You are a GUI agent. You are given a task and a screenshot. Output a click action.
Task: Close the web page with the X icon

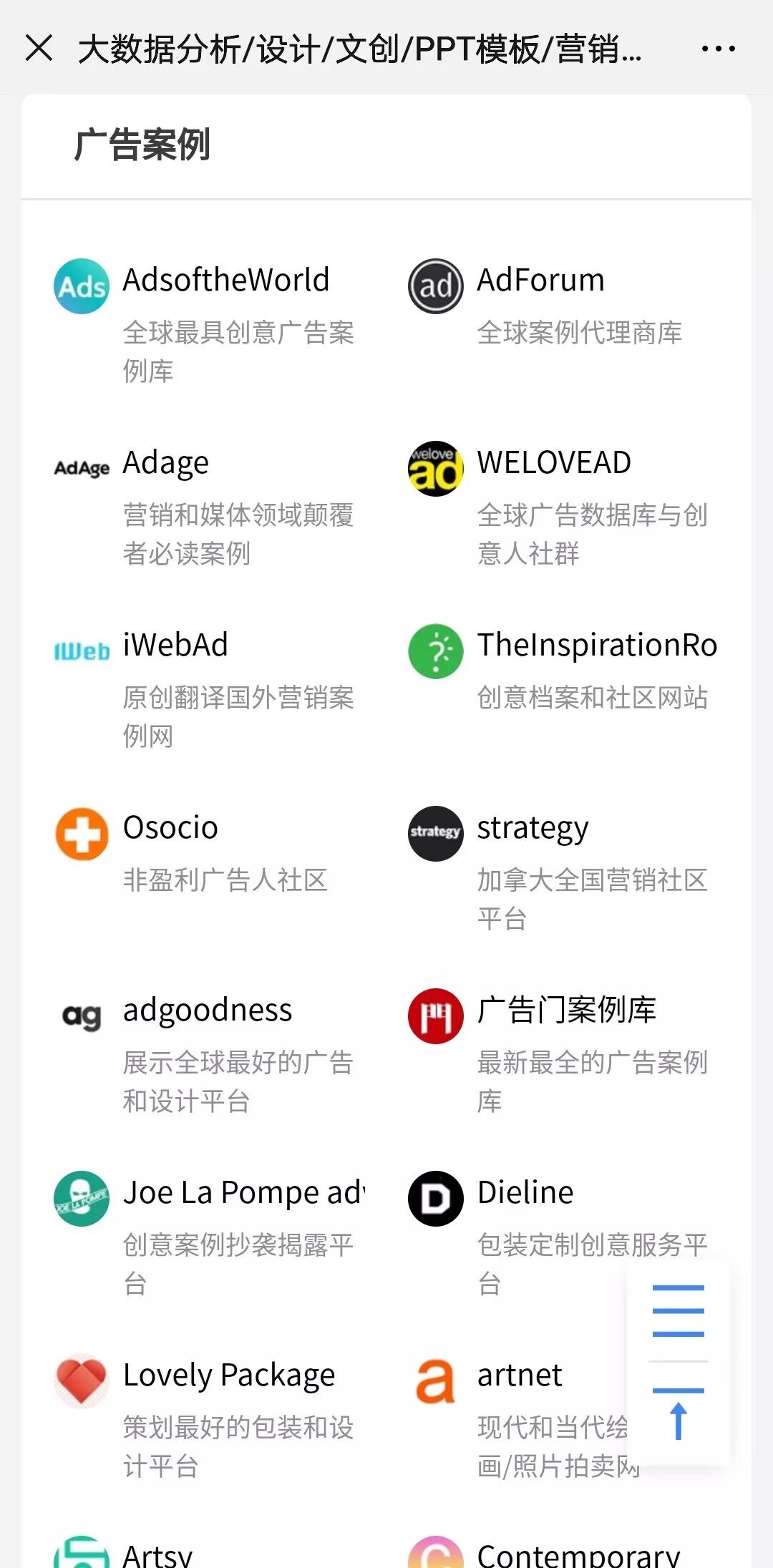[39, 49]
